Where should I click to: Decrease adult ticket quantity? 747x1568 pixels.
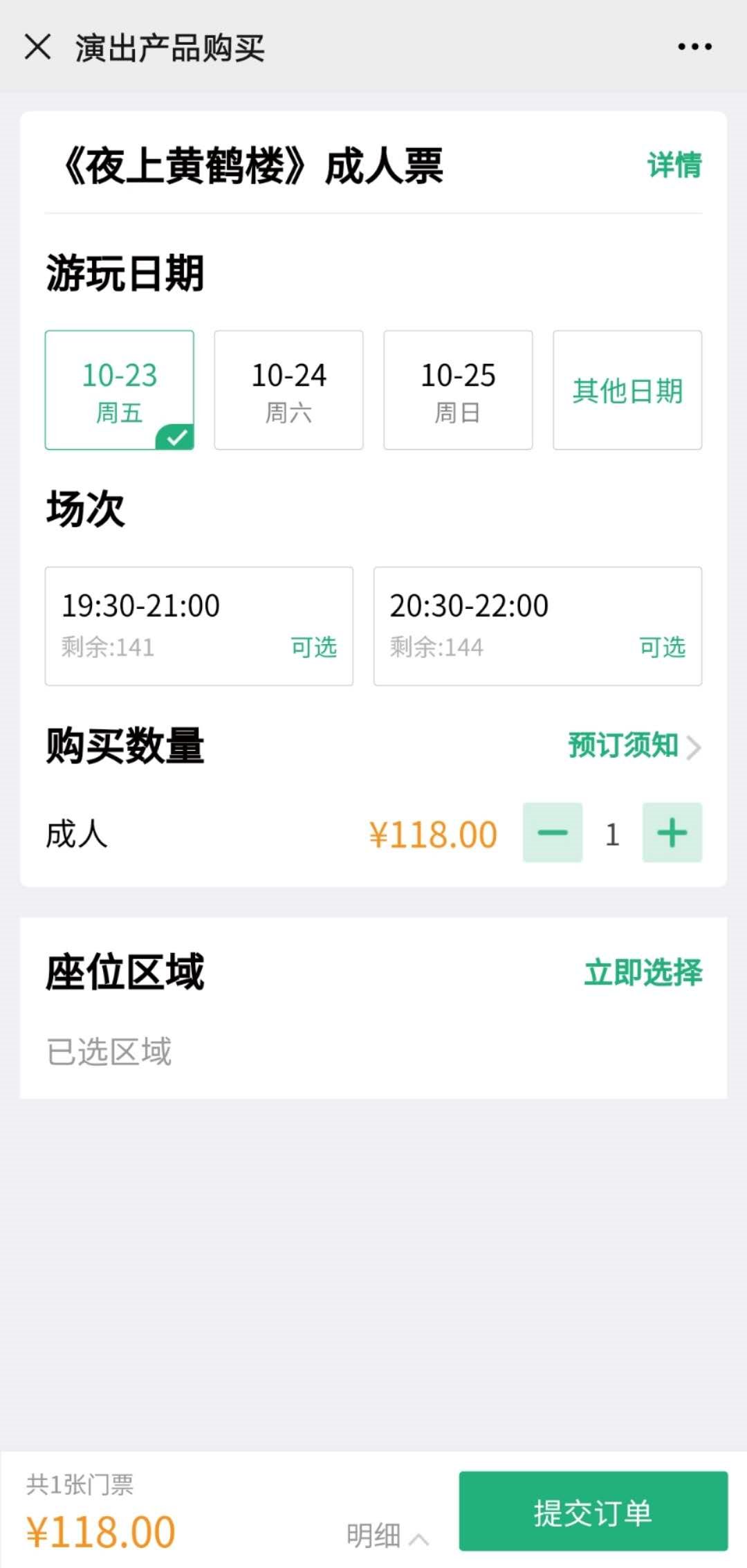pyautogui.click(x=552, y=832)
